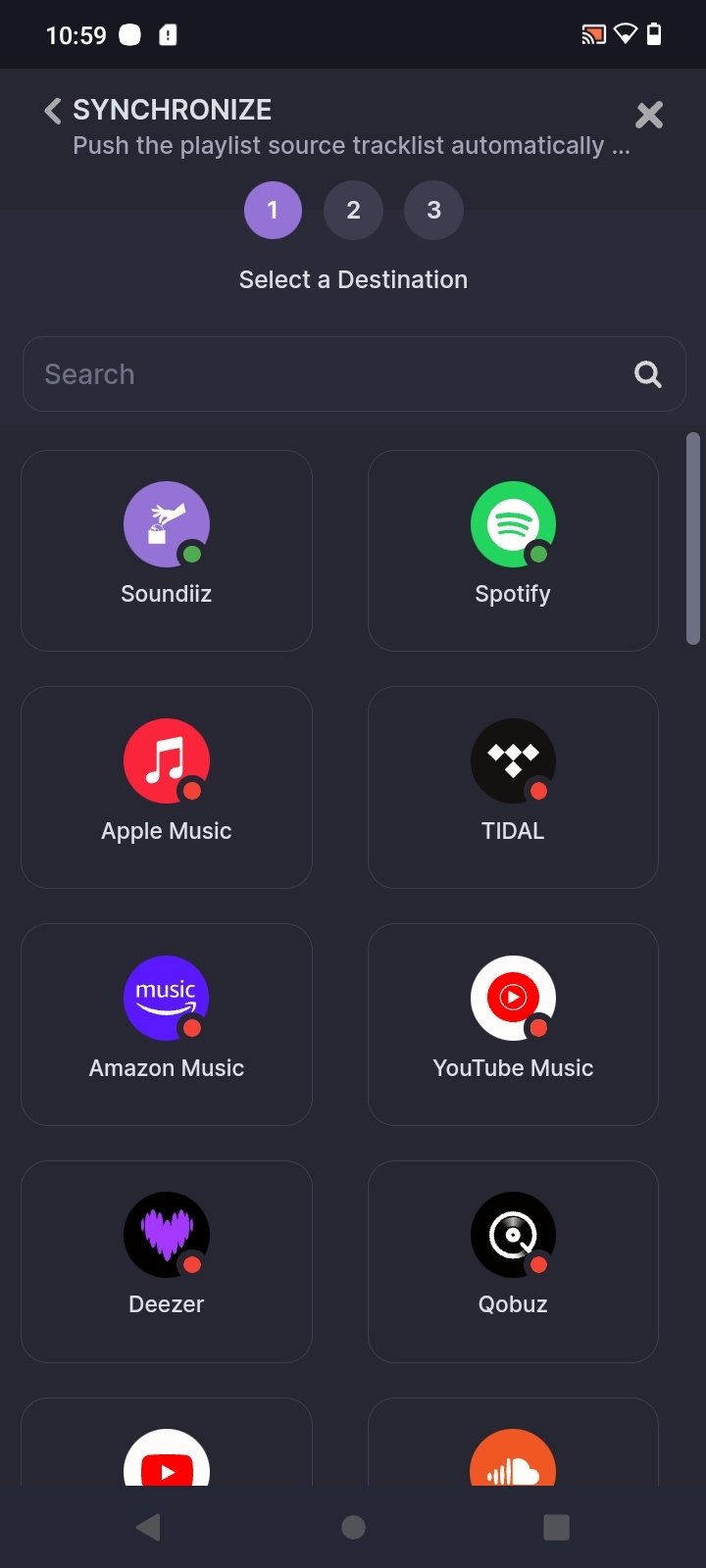Select the TIDAL destination card

pyautogui.click(x=513, y=788)
